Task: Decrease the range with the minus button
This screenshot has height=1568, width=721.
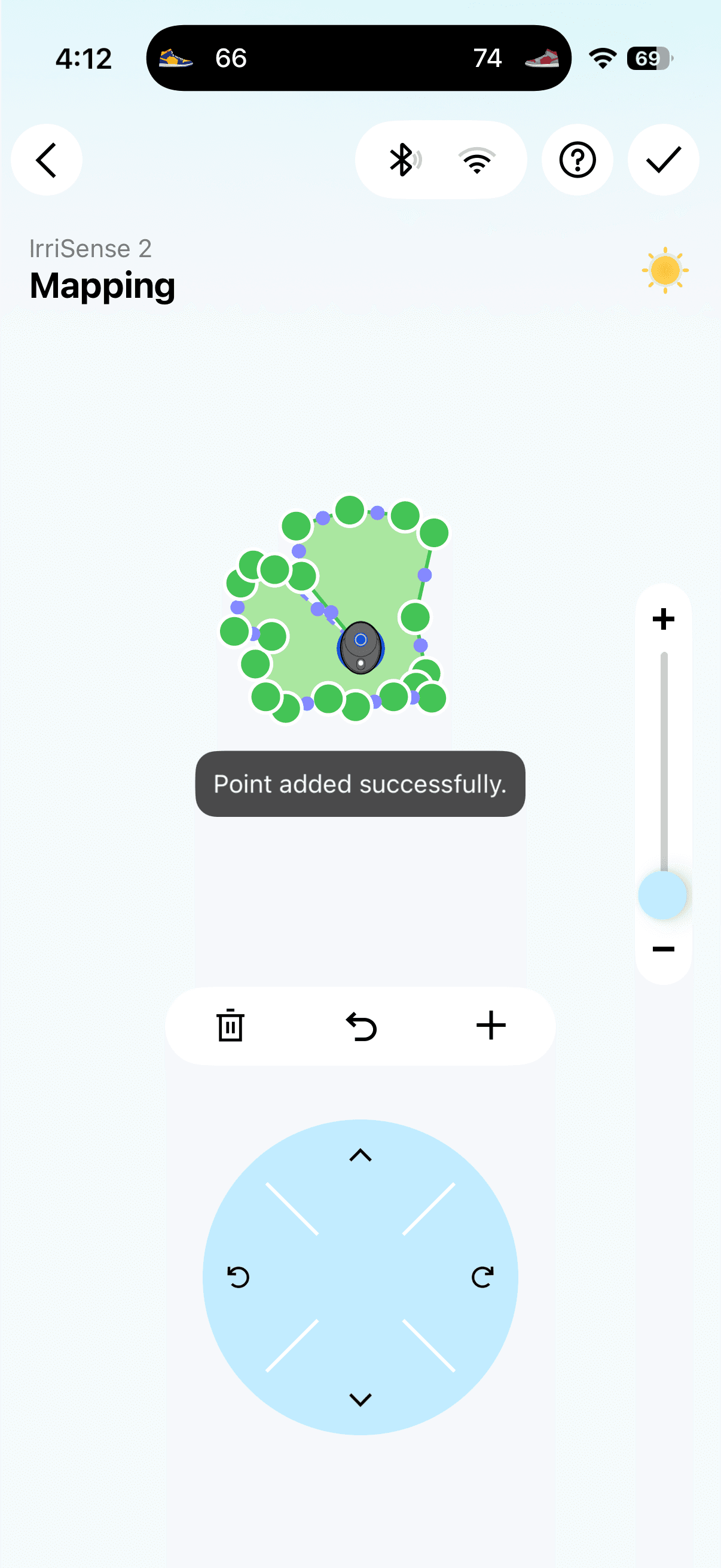Action: coord(662,948)
